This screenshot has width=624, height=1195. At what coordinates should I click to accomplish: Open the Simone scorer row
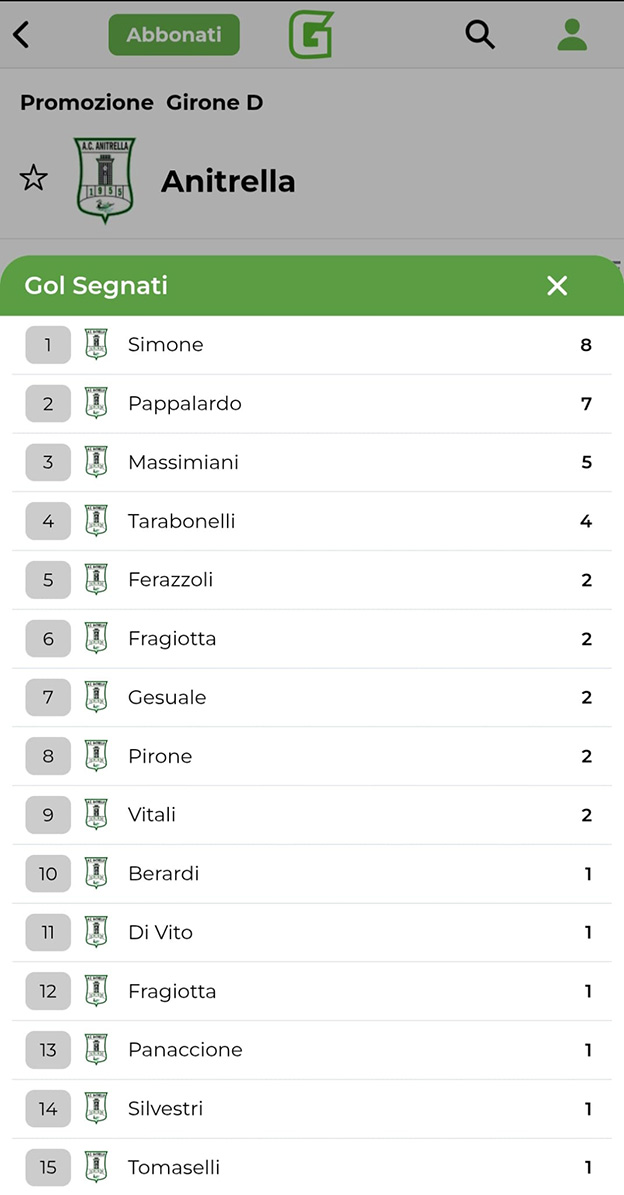click(x=312, y=345)
